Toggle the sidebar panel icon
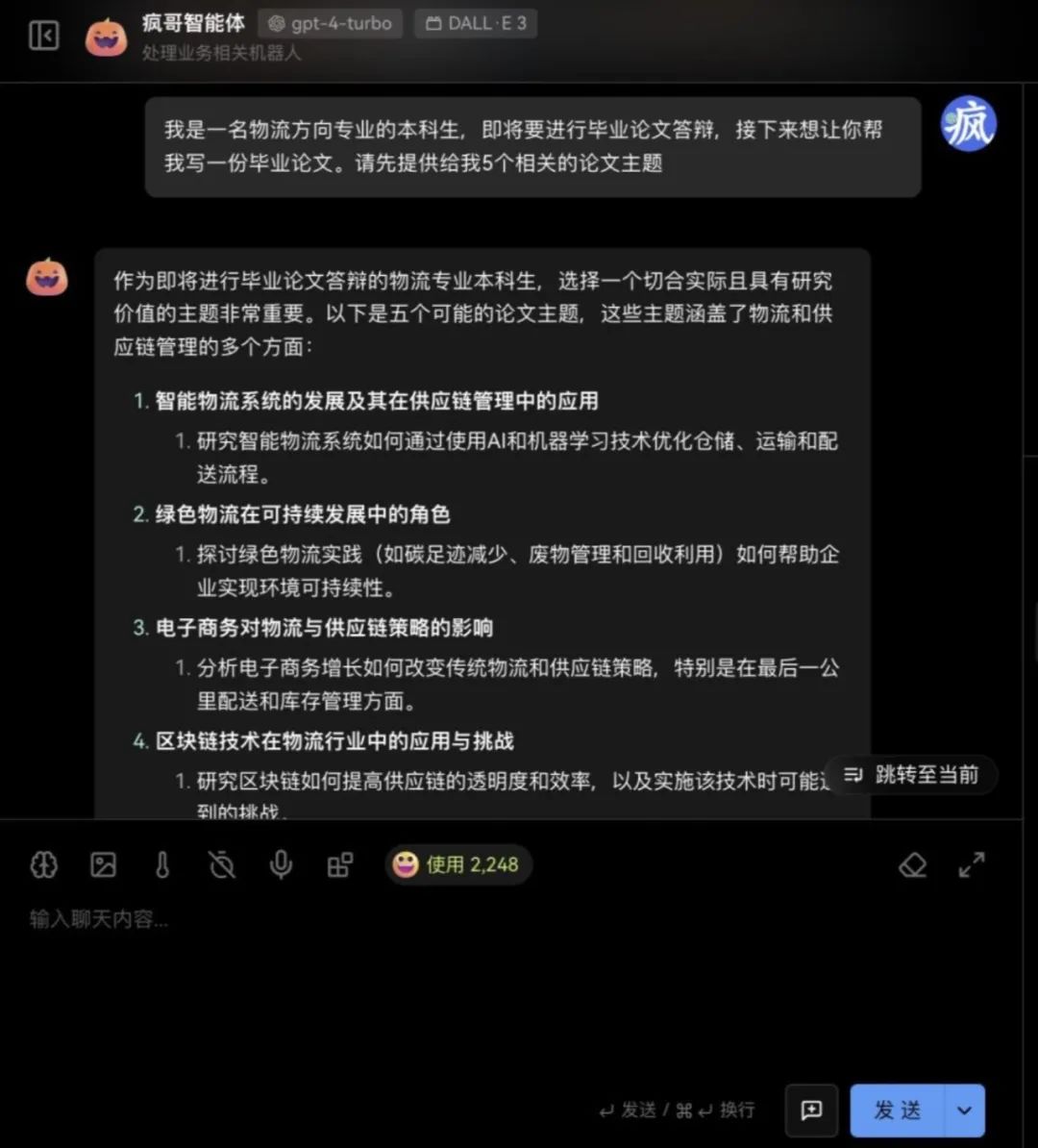The width and height of the screenshot is (1038, 1148). point(43,37)
